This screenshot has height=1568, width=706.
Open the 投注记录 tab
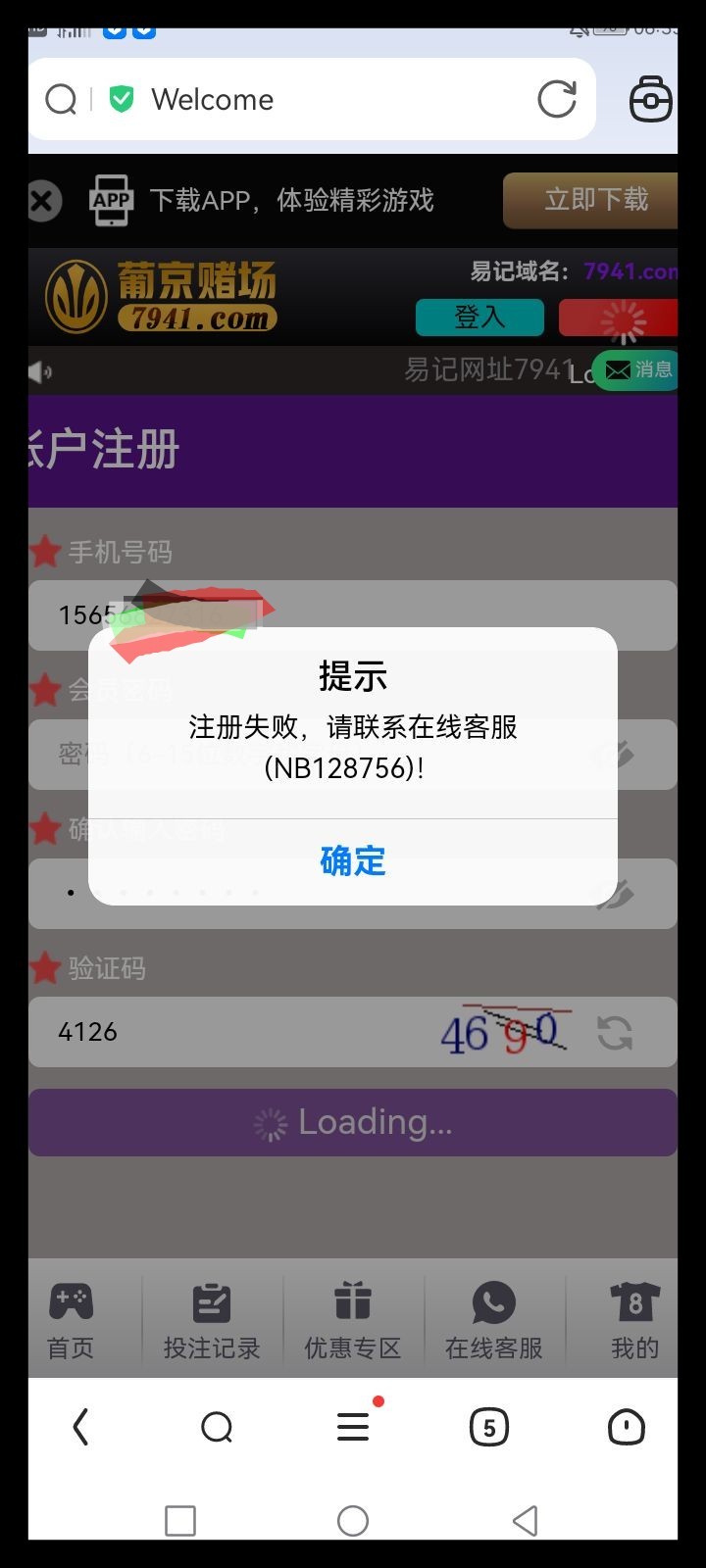coord(212,1320)
